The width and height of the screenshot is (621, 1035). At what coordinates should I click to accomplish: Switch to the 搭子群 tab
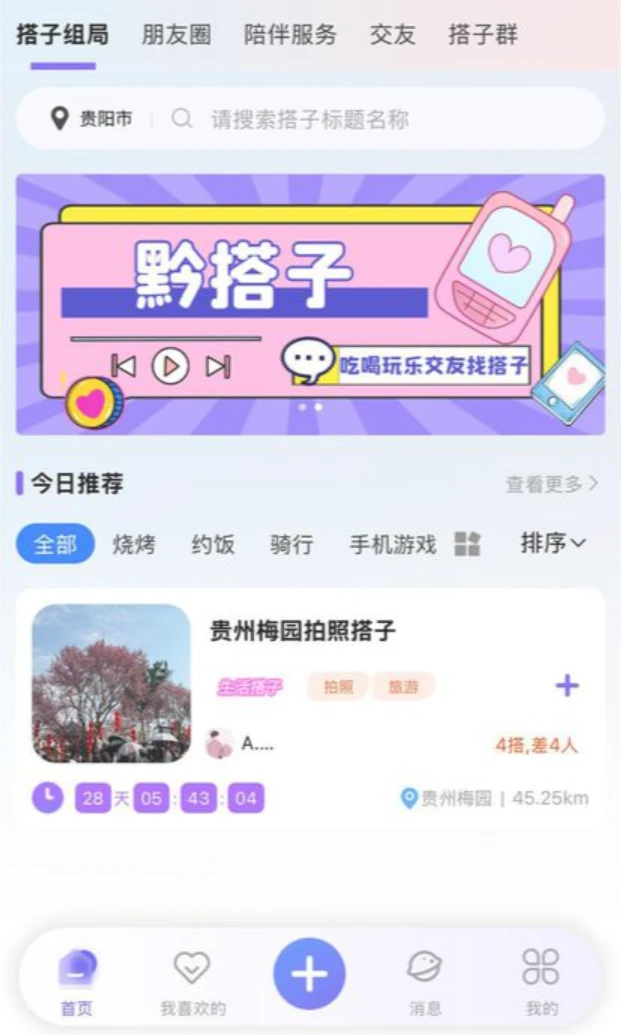[483, 35]
